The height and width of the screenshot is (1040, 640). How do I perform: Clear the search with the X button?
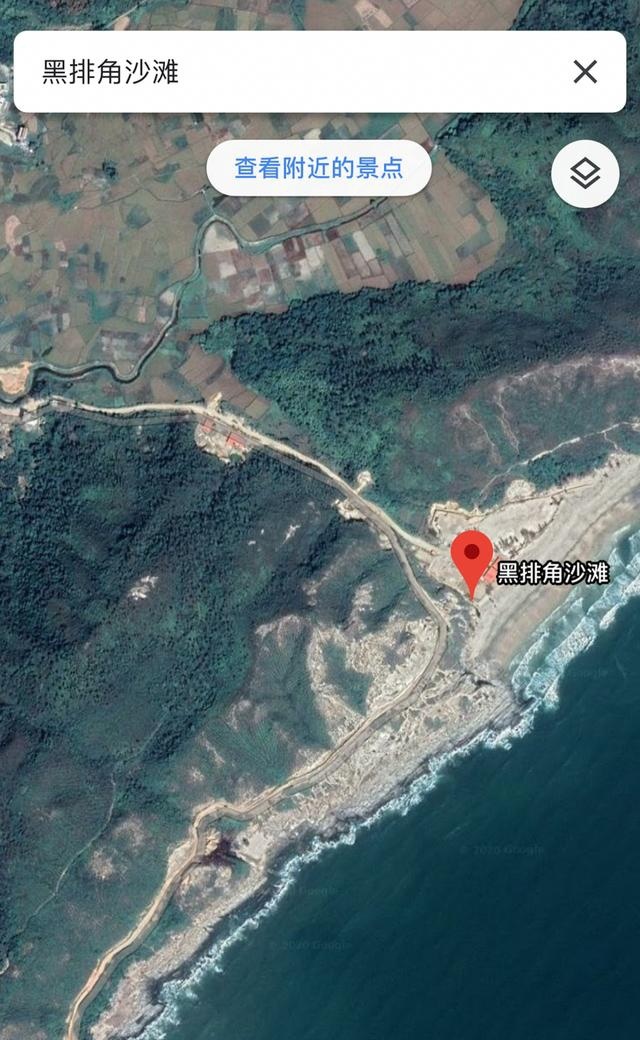585,72
